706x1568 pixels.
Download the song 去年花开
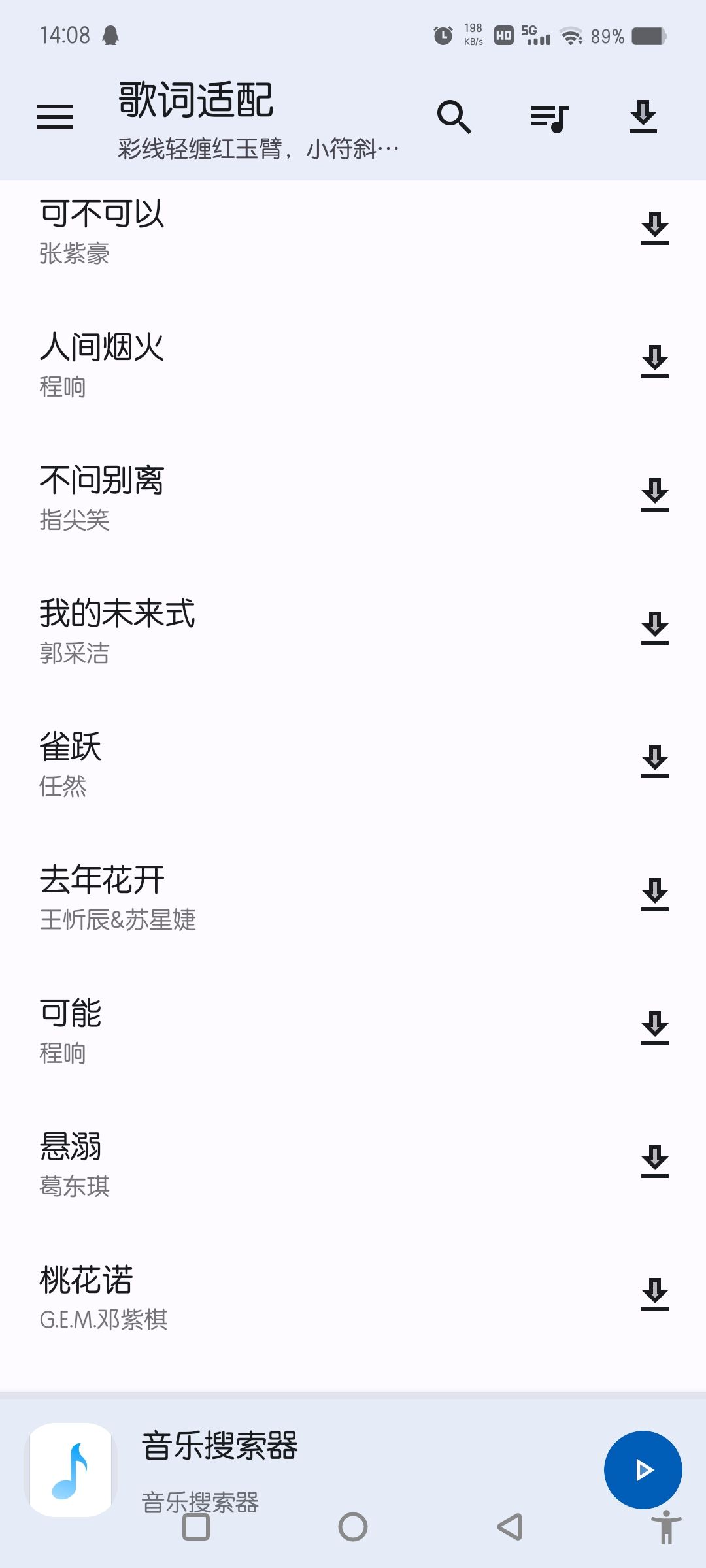click(x=655, y=894)
